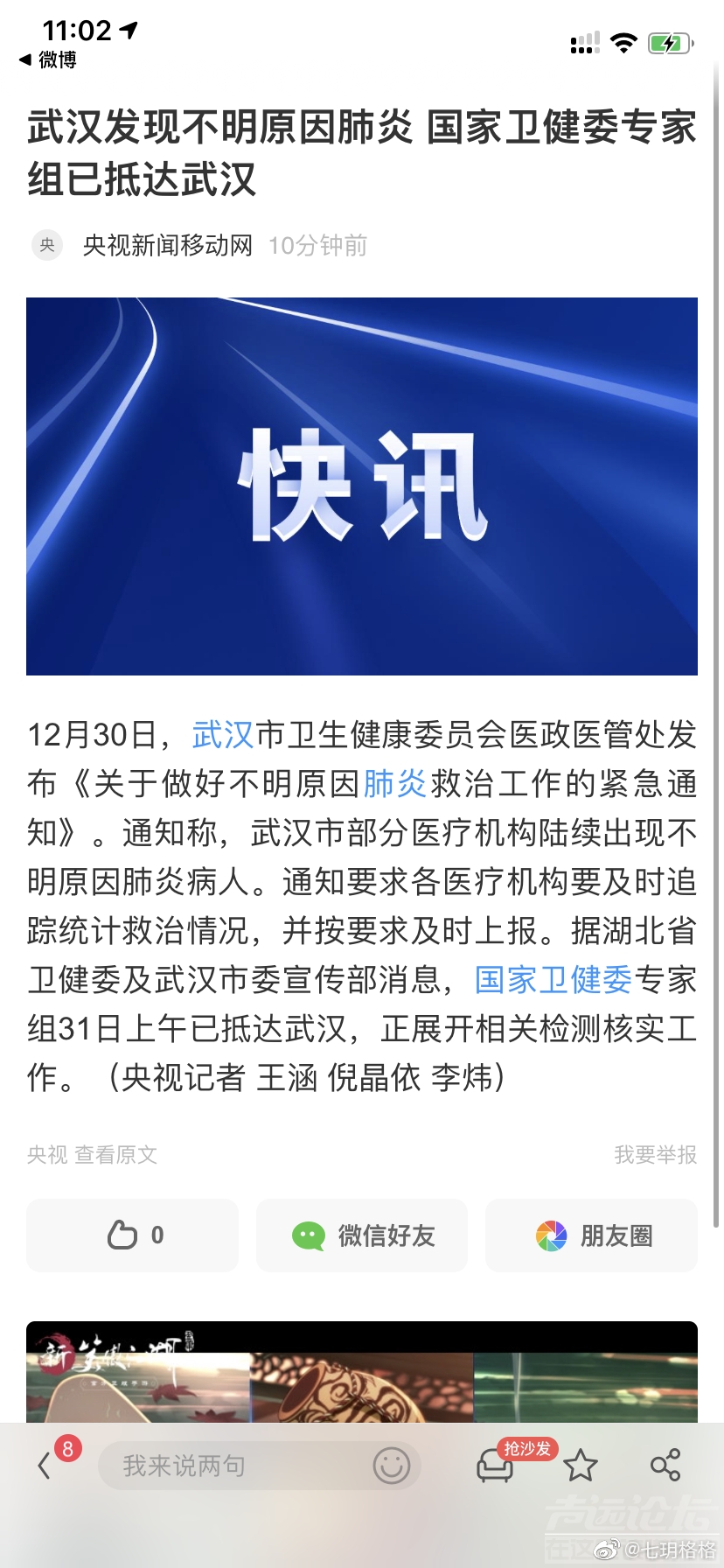The image size is (724, 1568).
Task: Return to the Weibo app
Action: tap(48, 59)
